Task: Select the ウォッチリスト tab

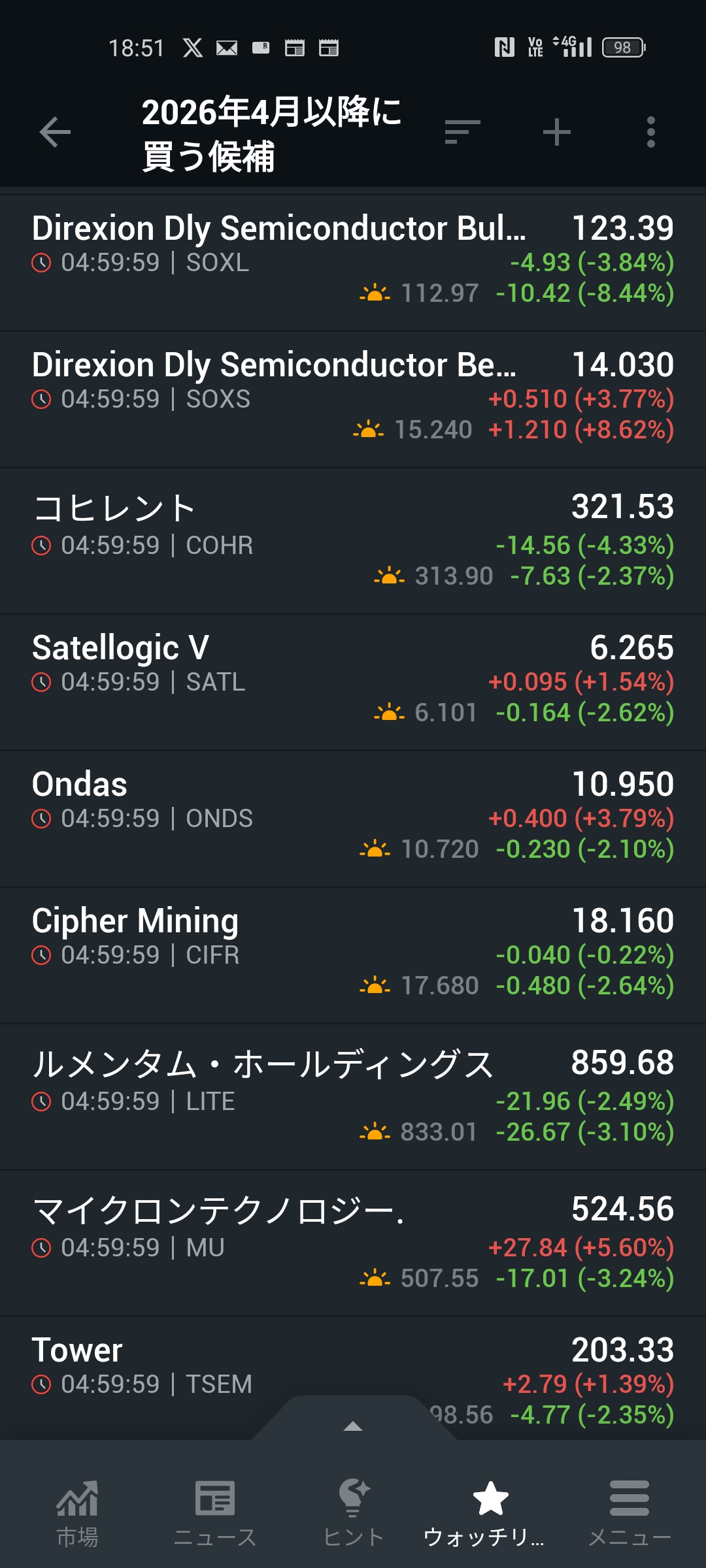Action: point(490,1511)
